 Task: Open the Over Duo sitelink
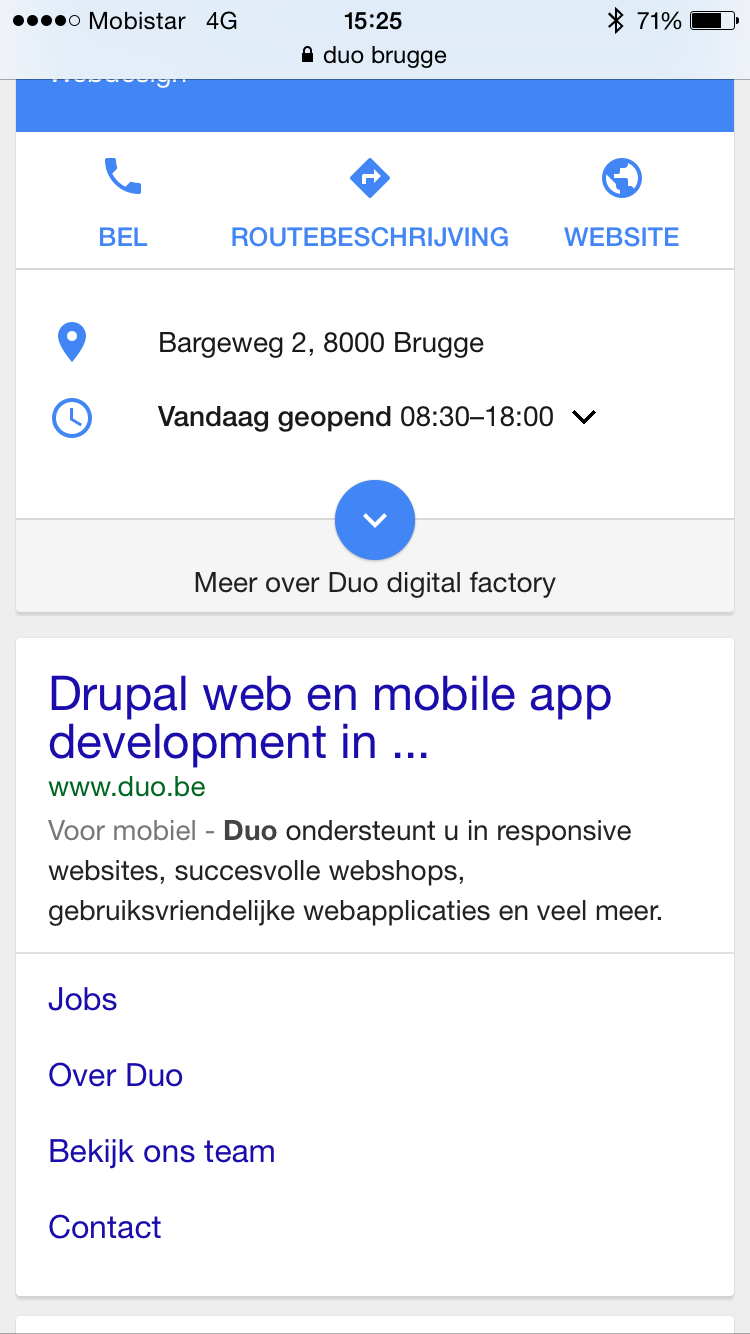[x=116, y=1075]
